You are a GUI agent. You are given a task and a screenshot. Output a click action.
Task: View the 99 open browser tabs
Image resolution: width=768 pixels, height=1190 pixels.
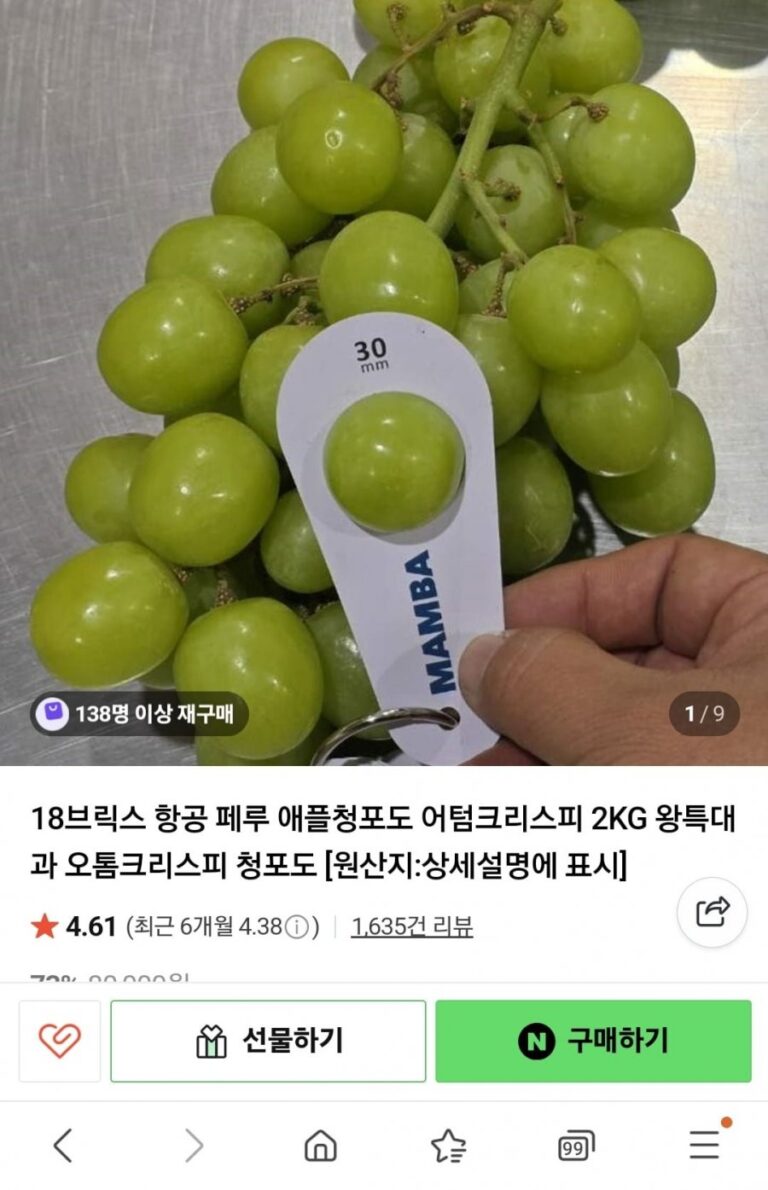[575, 1145]
